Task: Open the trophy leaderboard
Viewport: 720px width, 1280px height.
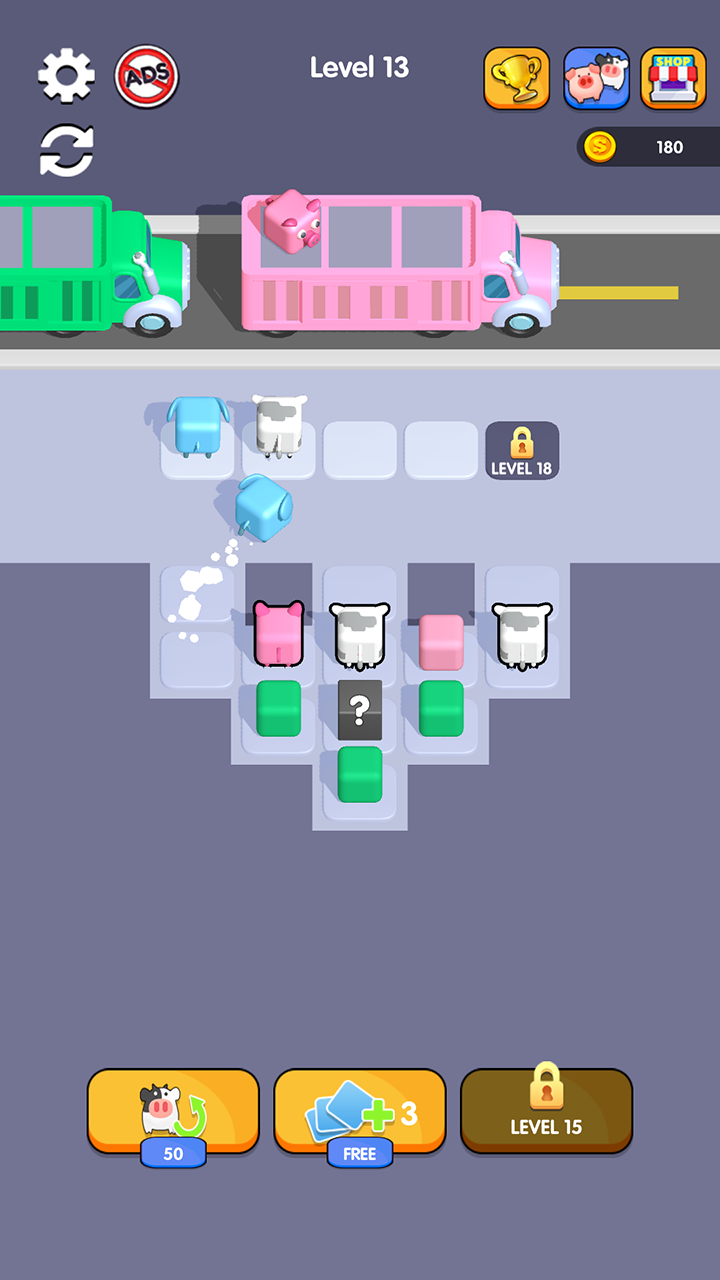Action: (x=516, y=78)
